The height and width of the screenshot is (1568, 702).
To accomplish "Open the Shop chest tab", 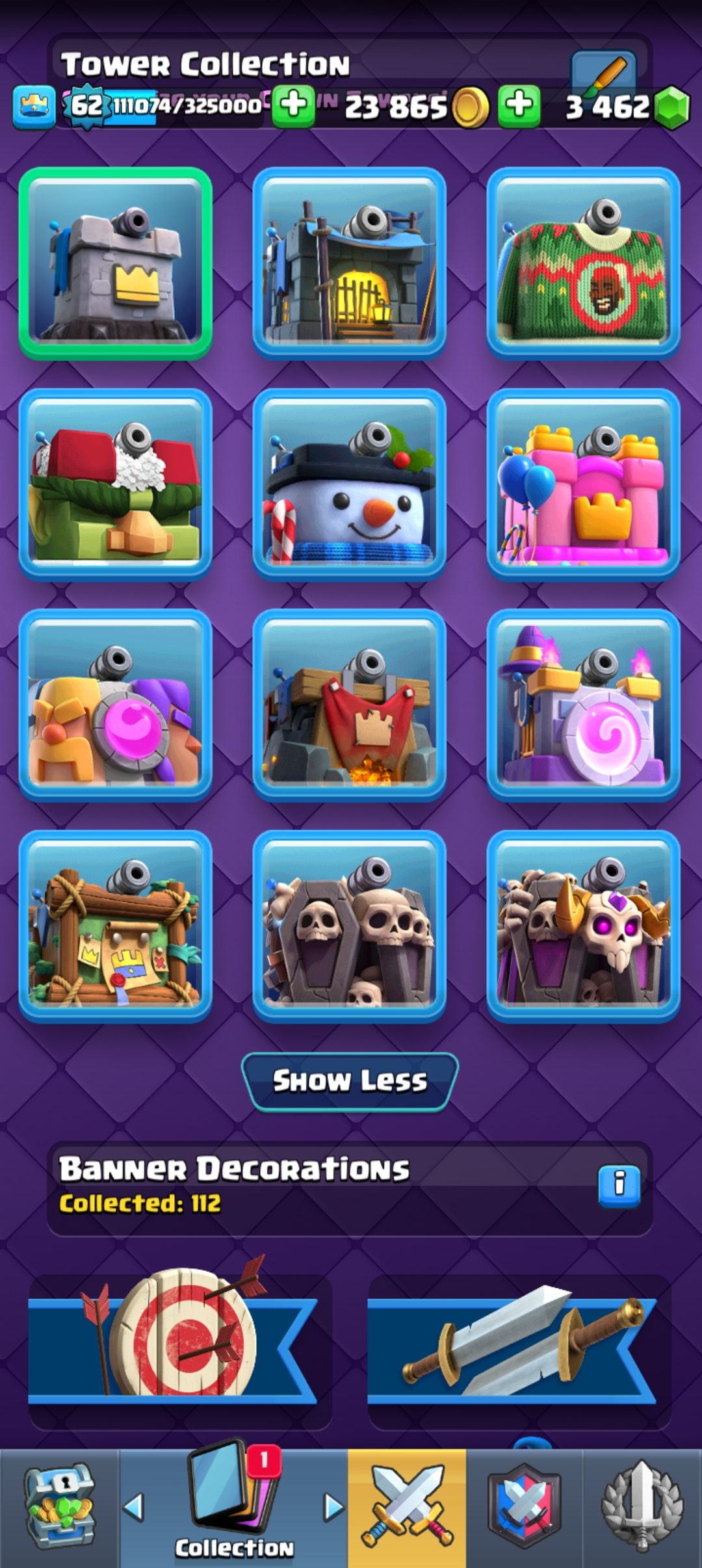I will point(60,1508).
